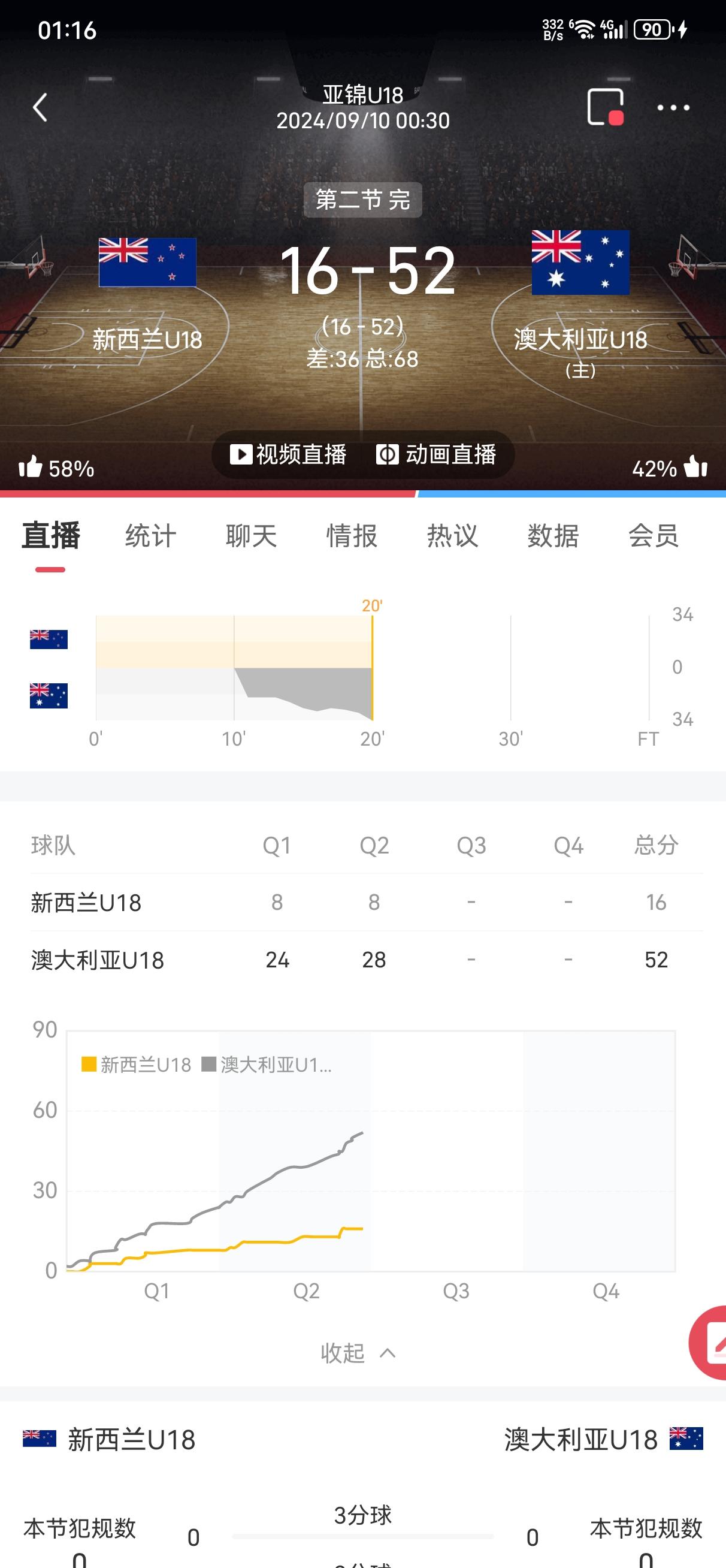The width and height of the screenshot is (726, 1568).
Task: Tap the Australia flag on the right
Action: pyautogui.click(x=580, y=262)
